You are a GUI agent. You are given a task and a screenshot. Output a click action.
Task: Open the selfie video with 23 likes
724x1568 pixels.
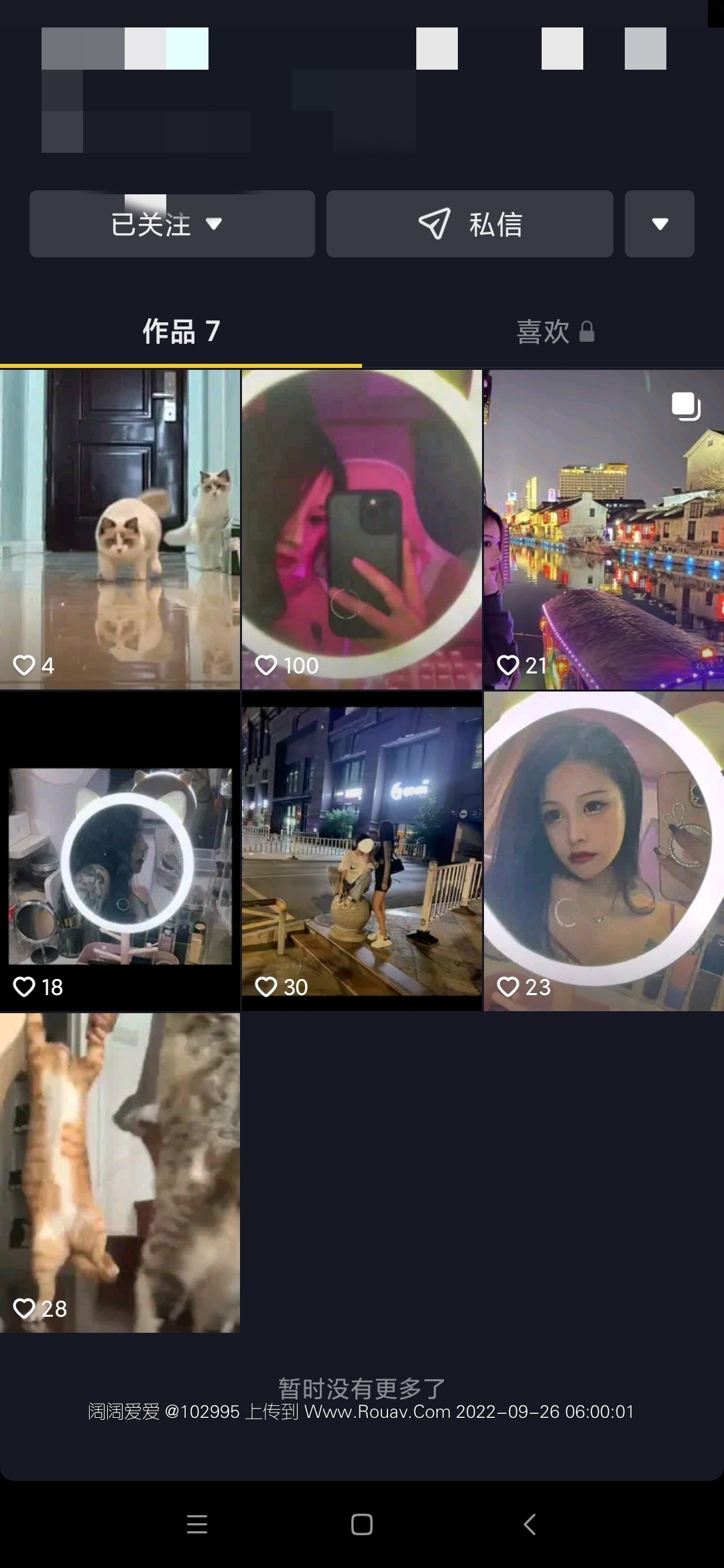pyautogui.click(x=603, y=851)
